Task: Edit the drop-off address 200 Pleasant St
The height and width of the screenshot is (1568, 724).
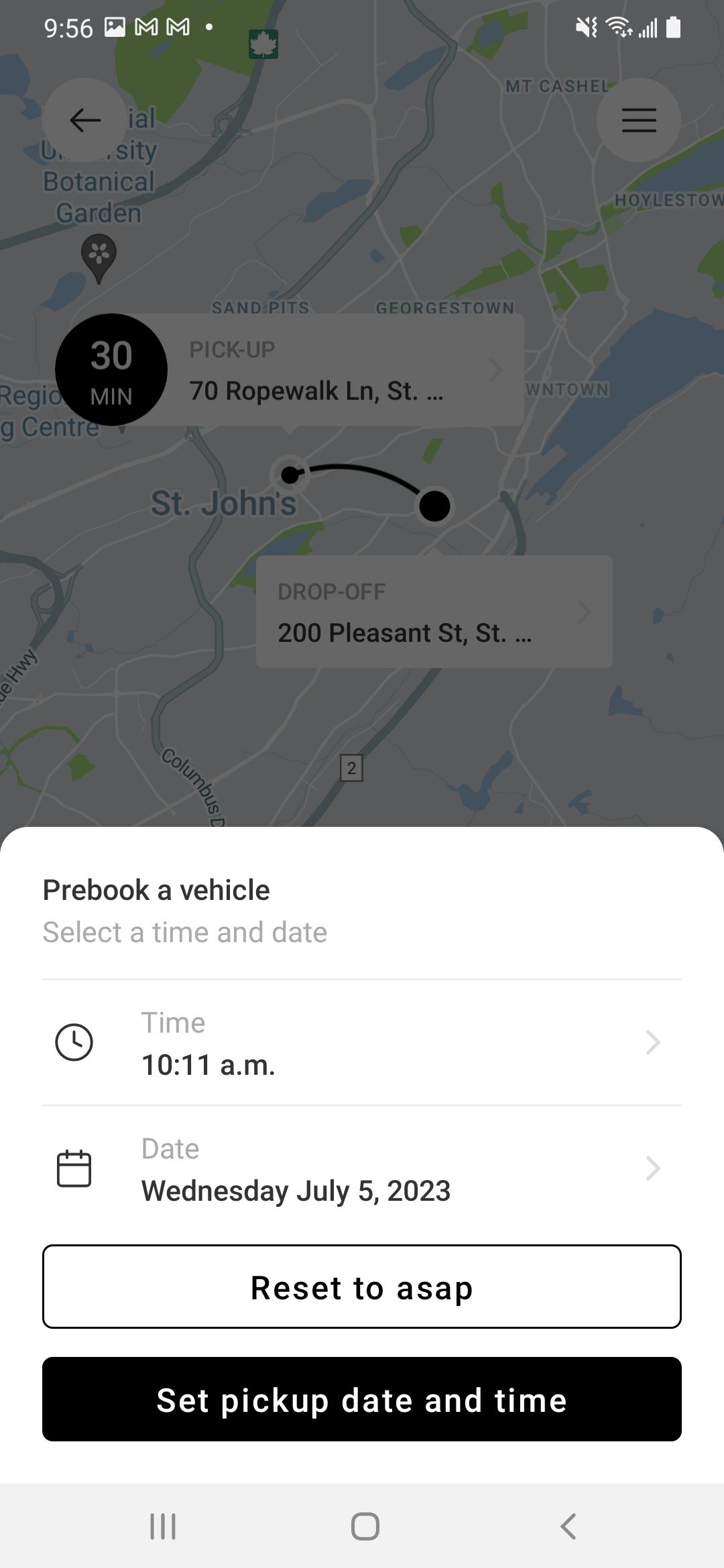Action: (x=434, y=611)
